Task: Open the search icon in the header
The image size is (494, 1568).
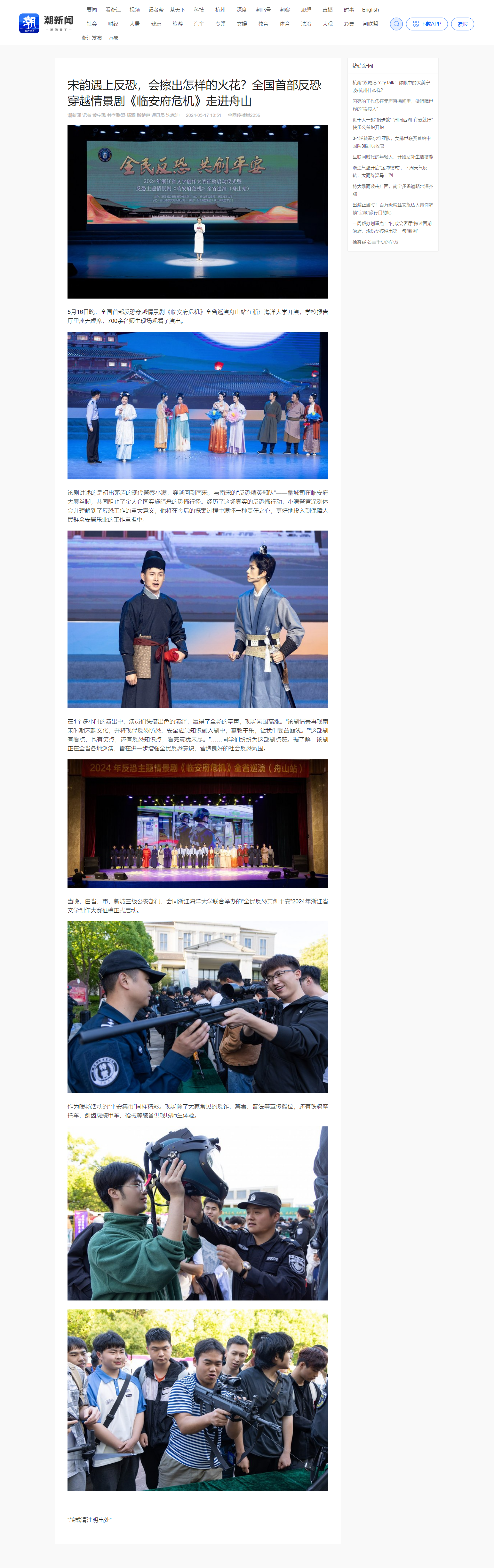Action: 396,24
